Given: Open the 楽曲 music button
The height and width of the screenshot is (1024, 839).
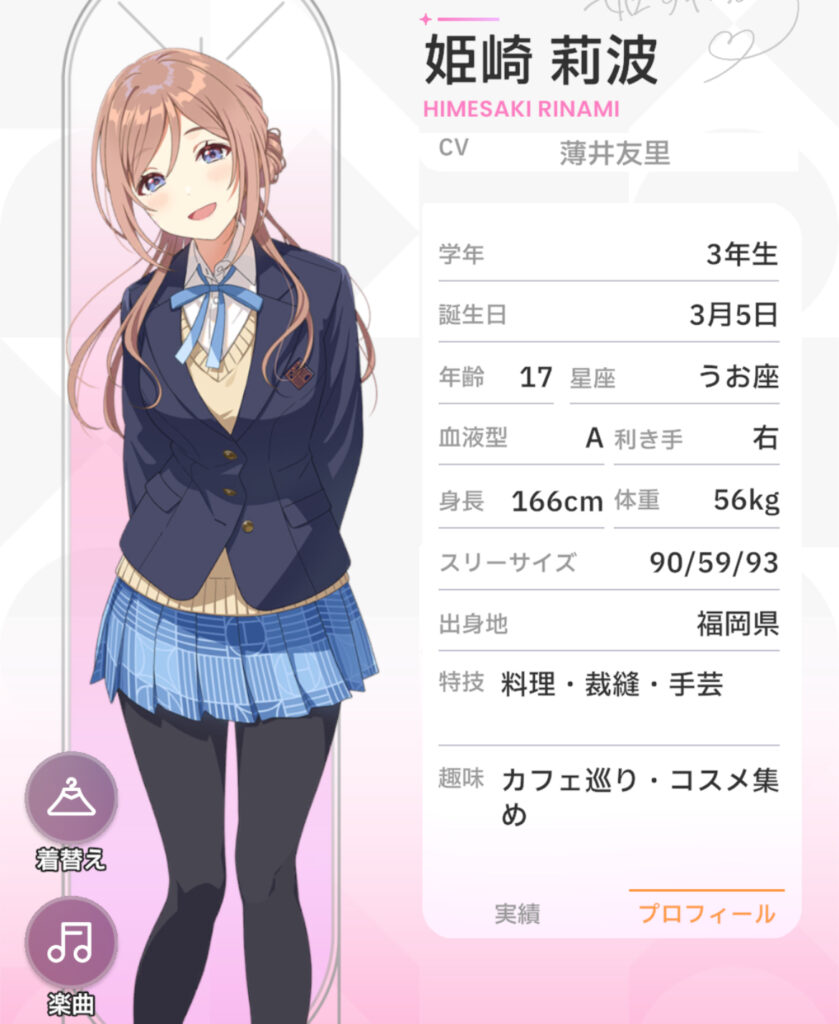Looking at the screenshot, I should click(x=71, y=942).
